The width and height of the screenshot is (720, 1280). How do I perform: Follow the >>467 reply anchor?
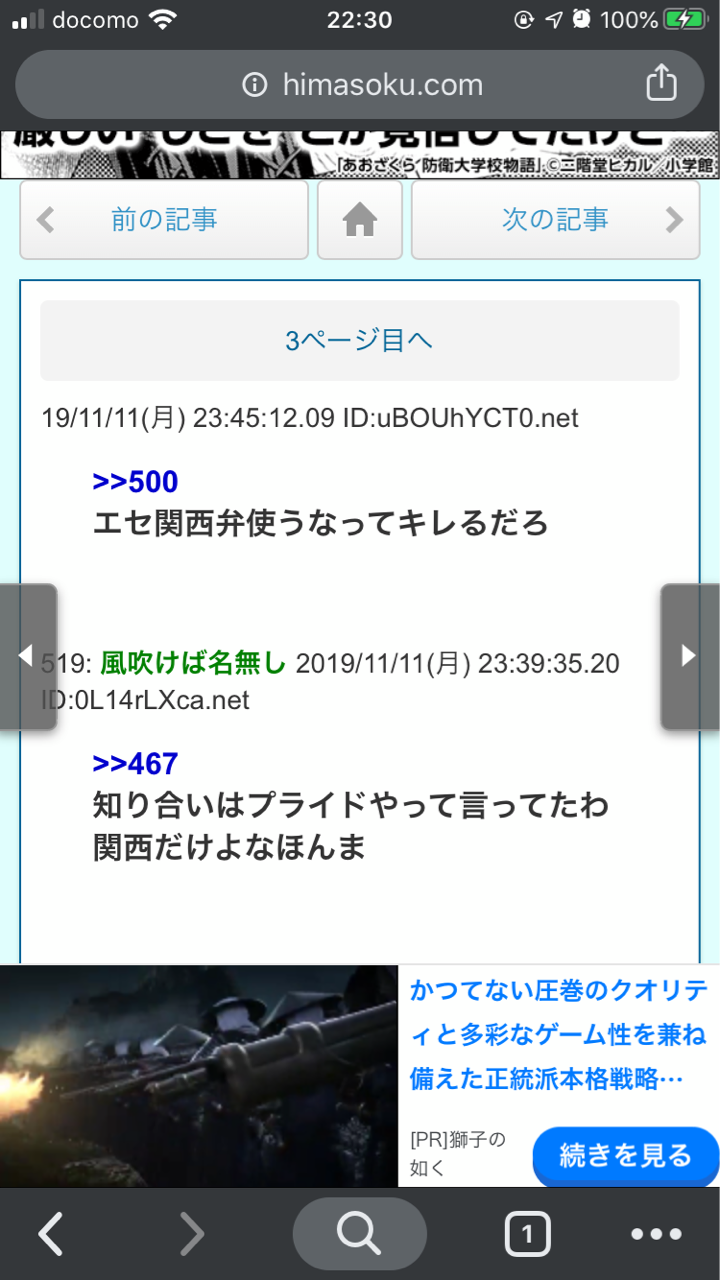point(135,764)
